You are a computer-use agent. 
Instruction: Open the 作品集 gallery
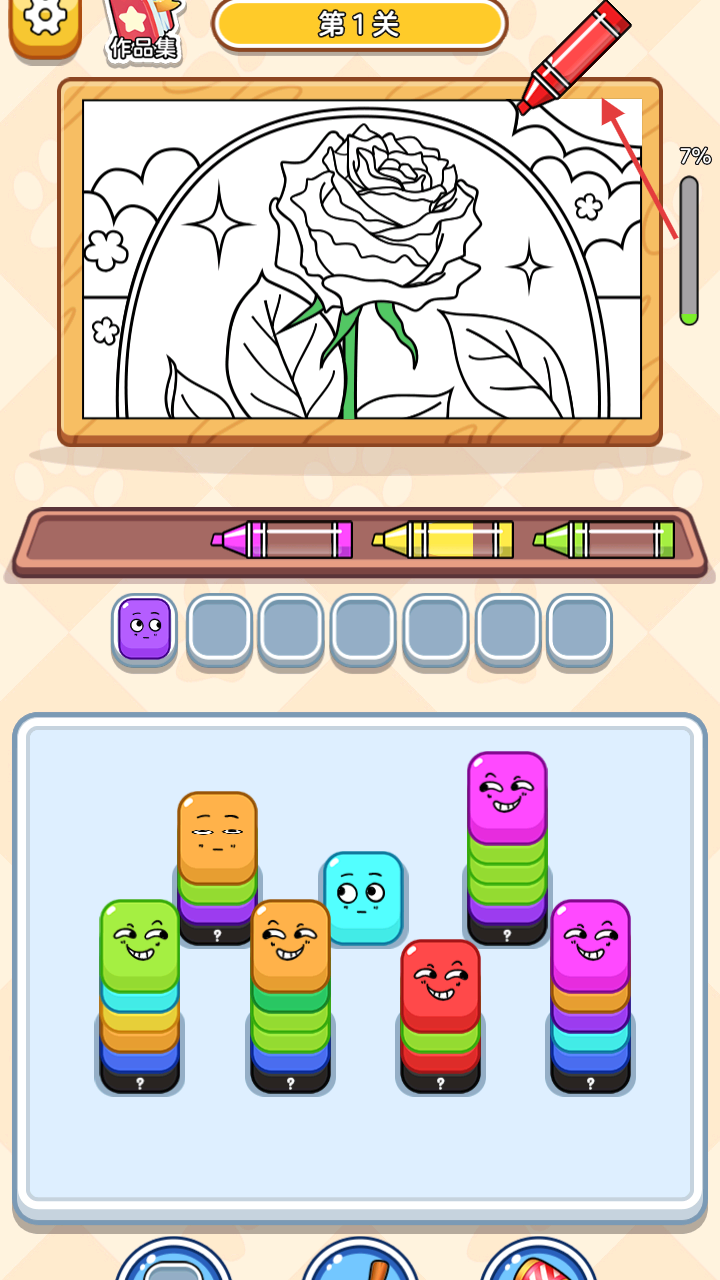(x=144, y=30)
